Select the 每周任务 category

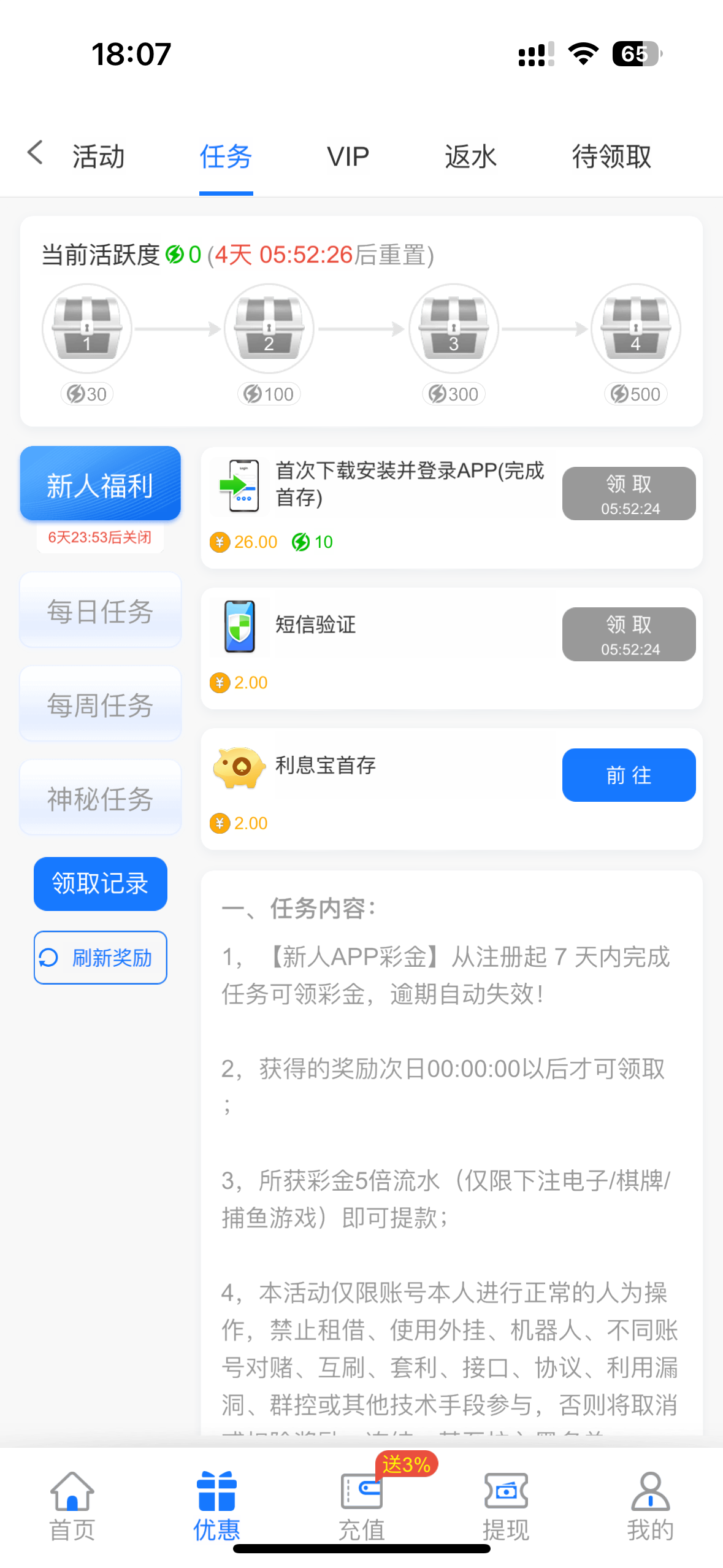[101, 704]
